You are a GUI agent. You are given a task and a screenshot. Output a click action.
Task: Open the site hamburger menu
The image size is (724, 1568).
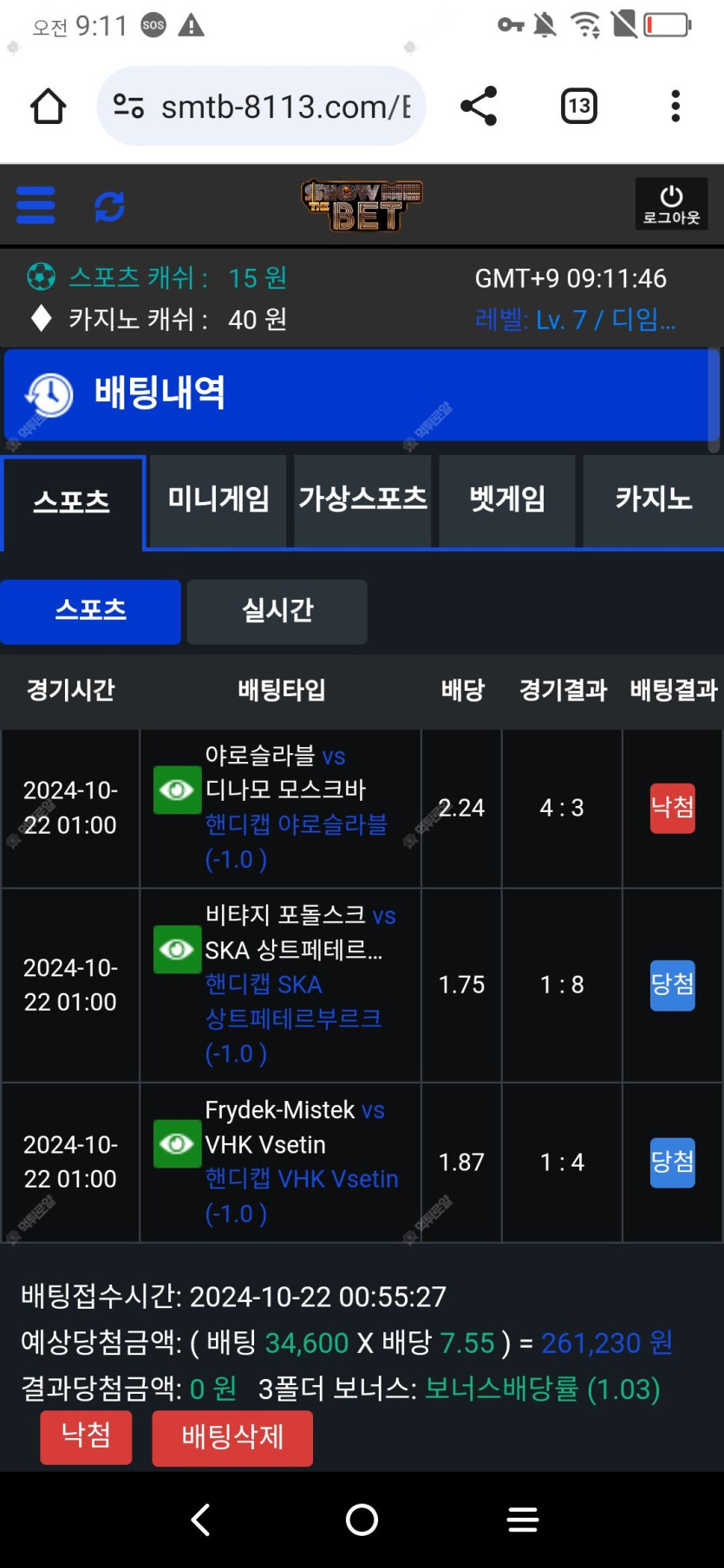[36, 205]
